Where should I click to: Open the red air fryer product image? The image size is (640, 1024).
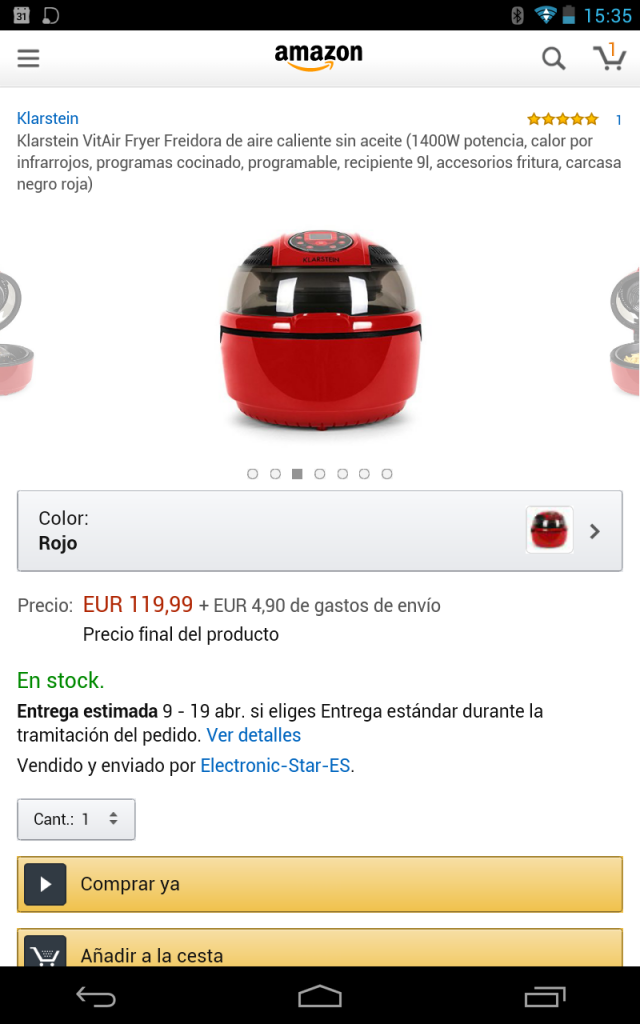[x=320, y=330]
